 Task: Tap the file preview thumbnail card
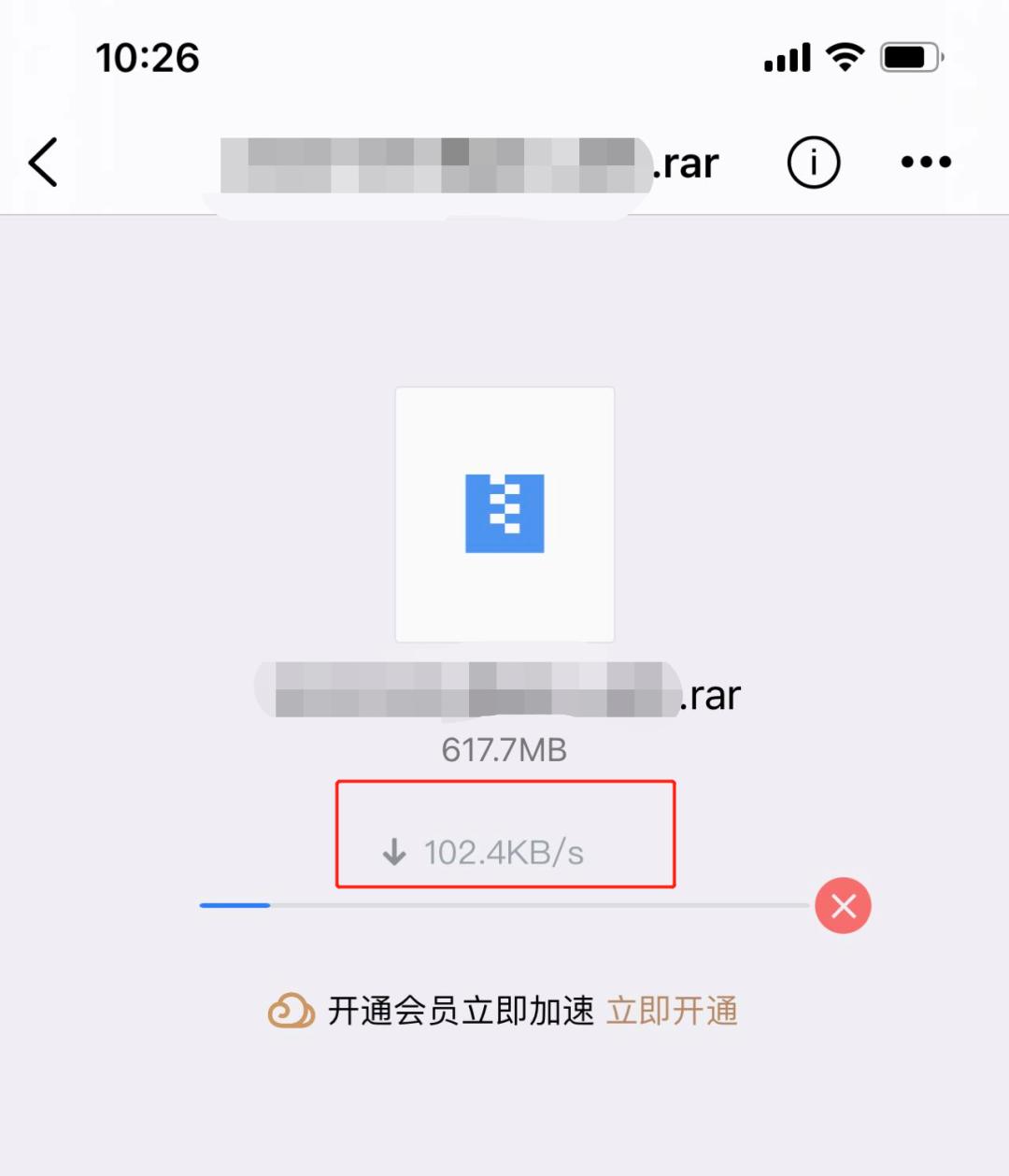coord(504,514)
